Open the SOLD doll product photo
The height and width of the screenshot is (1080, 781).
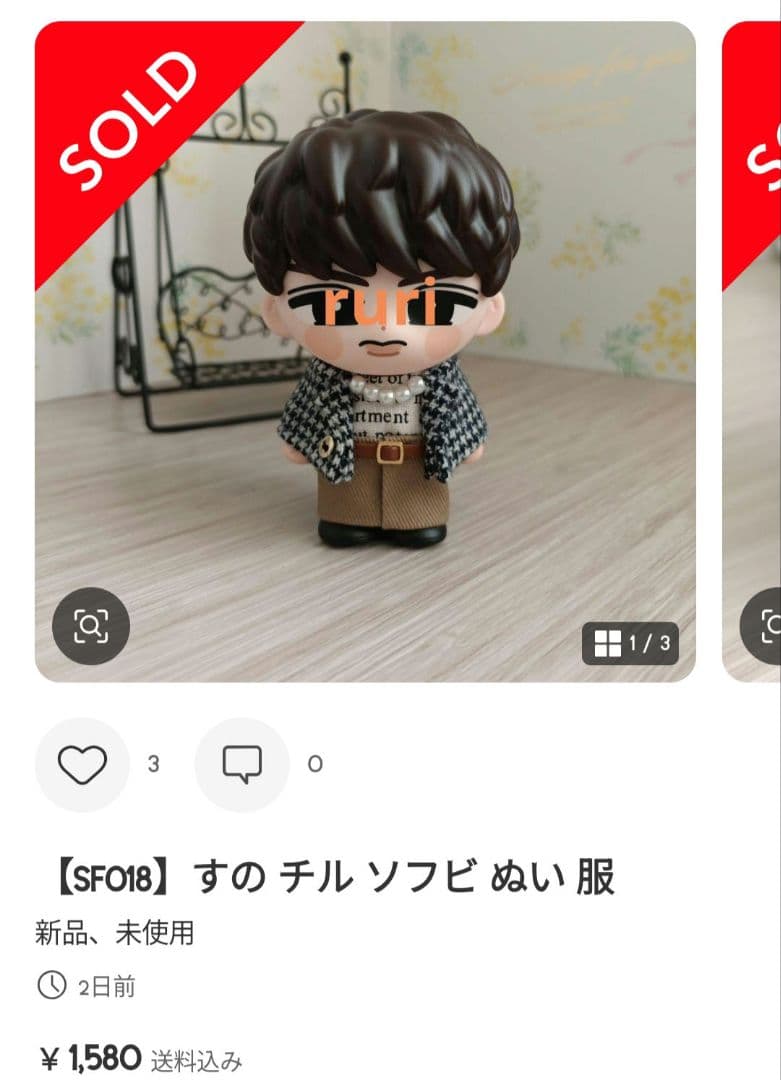[x=365, y=350]
